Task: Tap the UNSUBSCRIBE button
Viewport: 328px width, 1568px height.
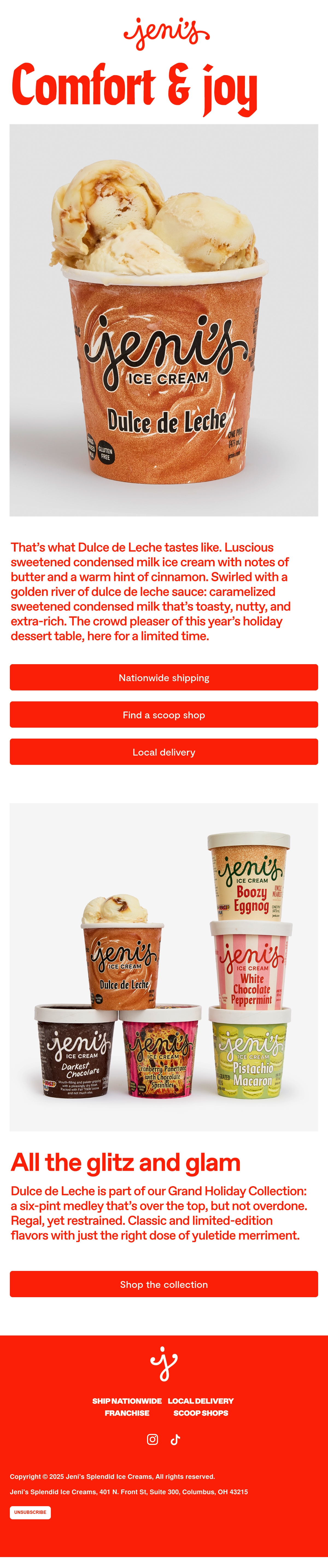Action: point(30,1512)
